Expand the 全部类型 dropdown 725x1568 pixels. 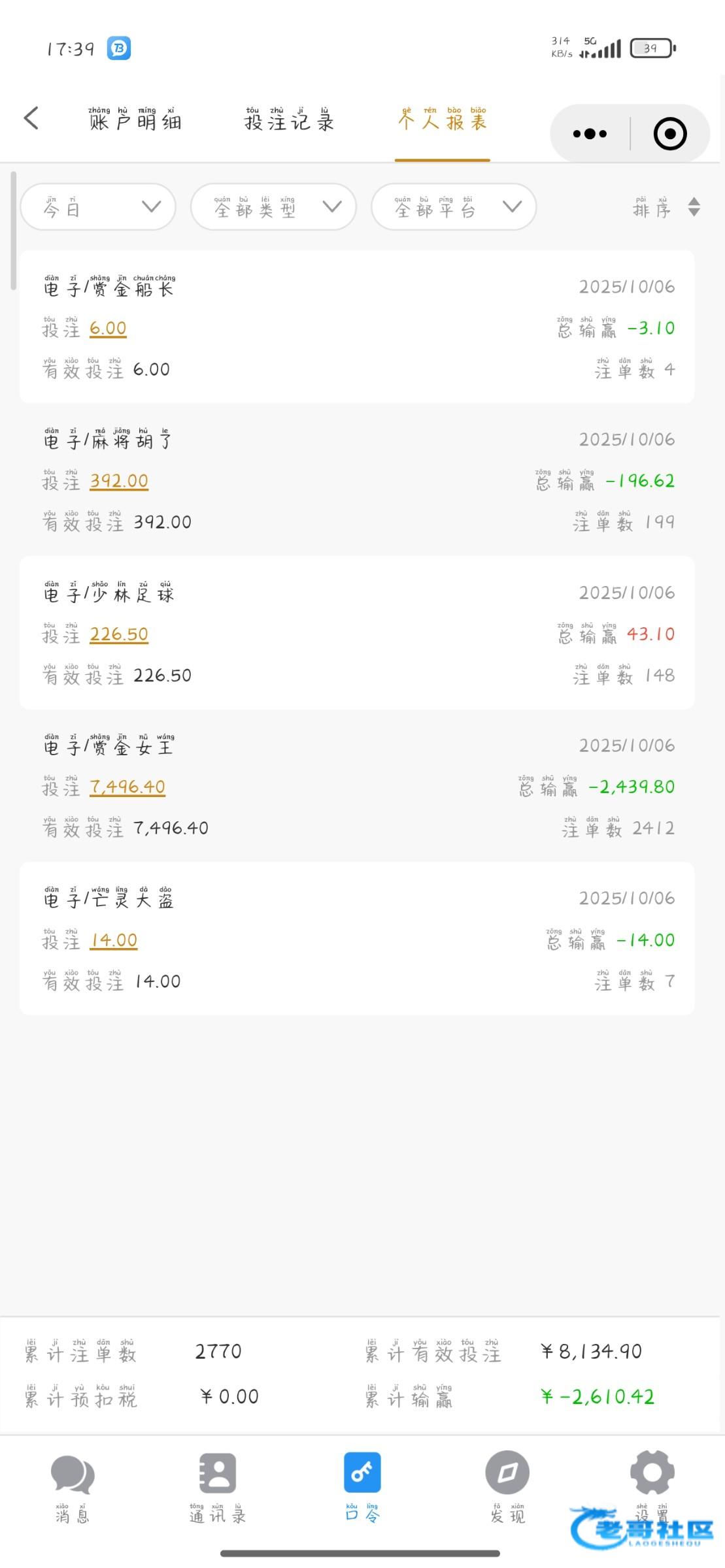pos(273,207)
